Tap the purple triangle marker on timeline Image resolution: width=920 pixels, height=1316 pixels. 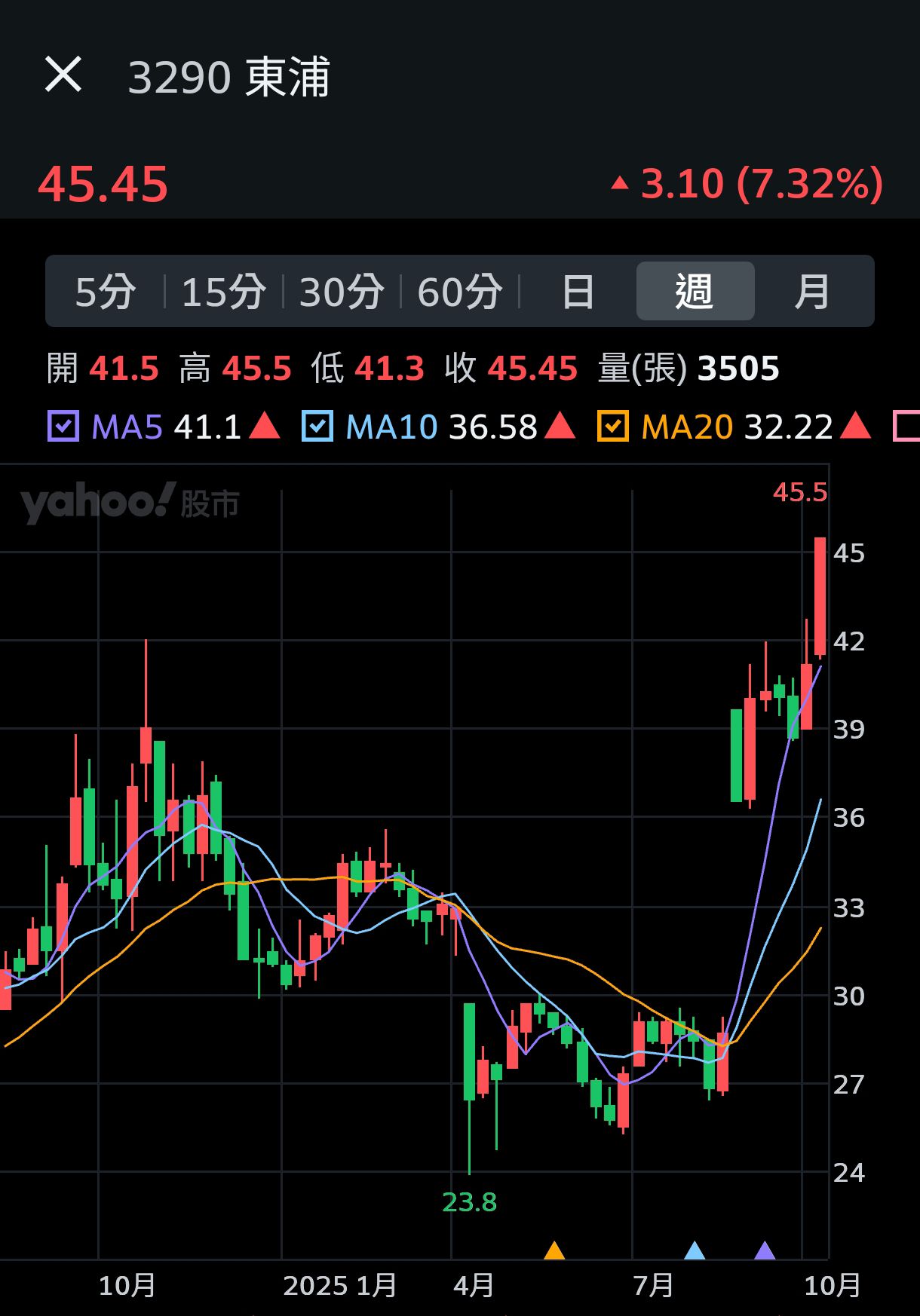click(765, 1250)
